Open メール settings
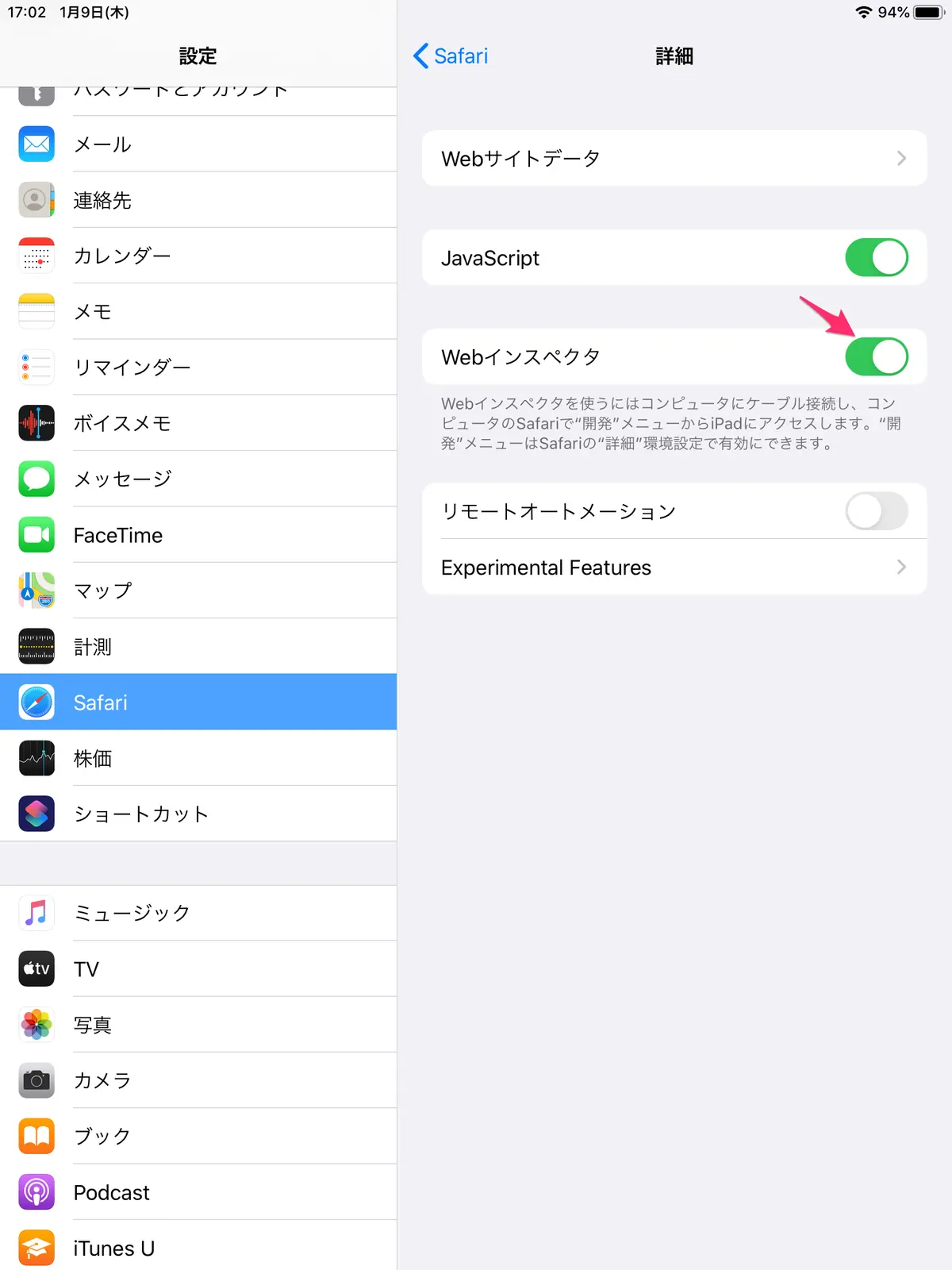 [198, 144]
